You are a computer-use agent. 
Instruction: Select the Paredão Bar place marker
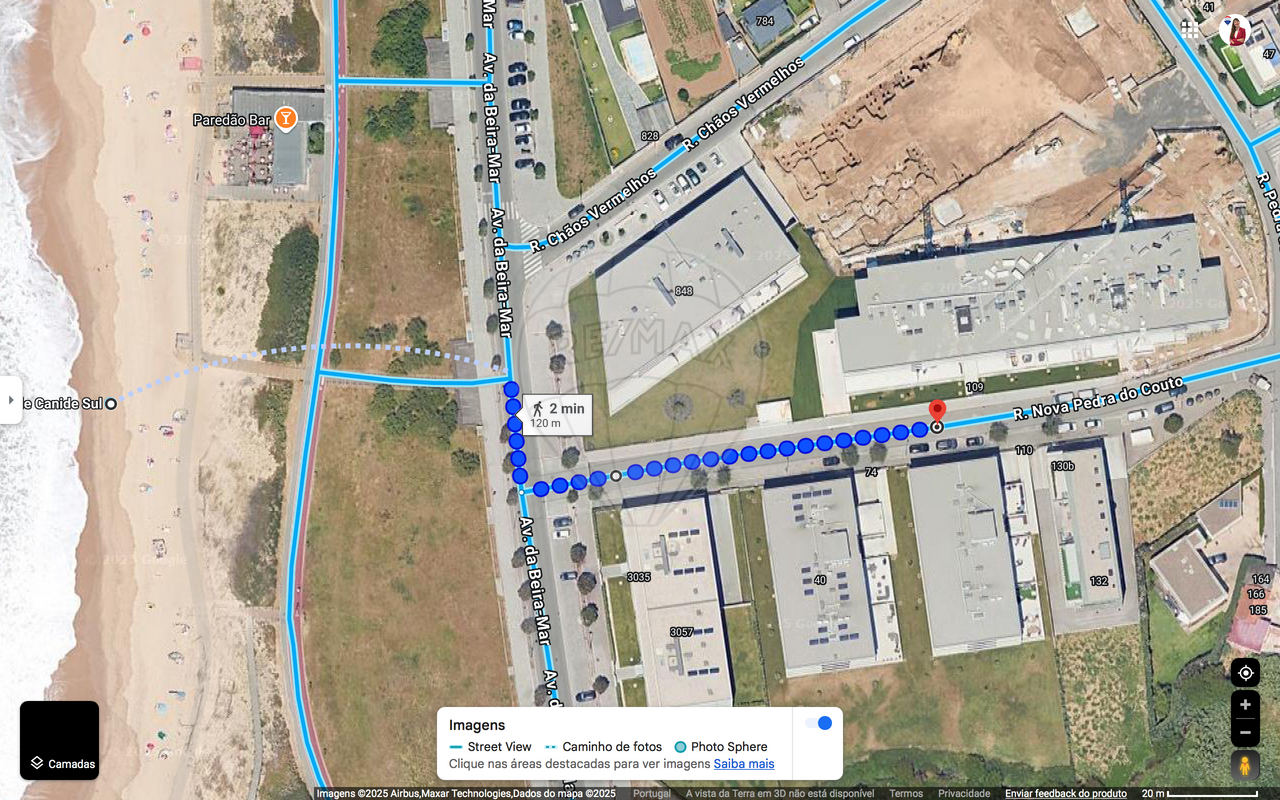pos(286,119)
